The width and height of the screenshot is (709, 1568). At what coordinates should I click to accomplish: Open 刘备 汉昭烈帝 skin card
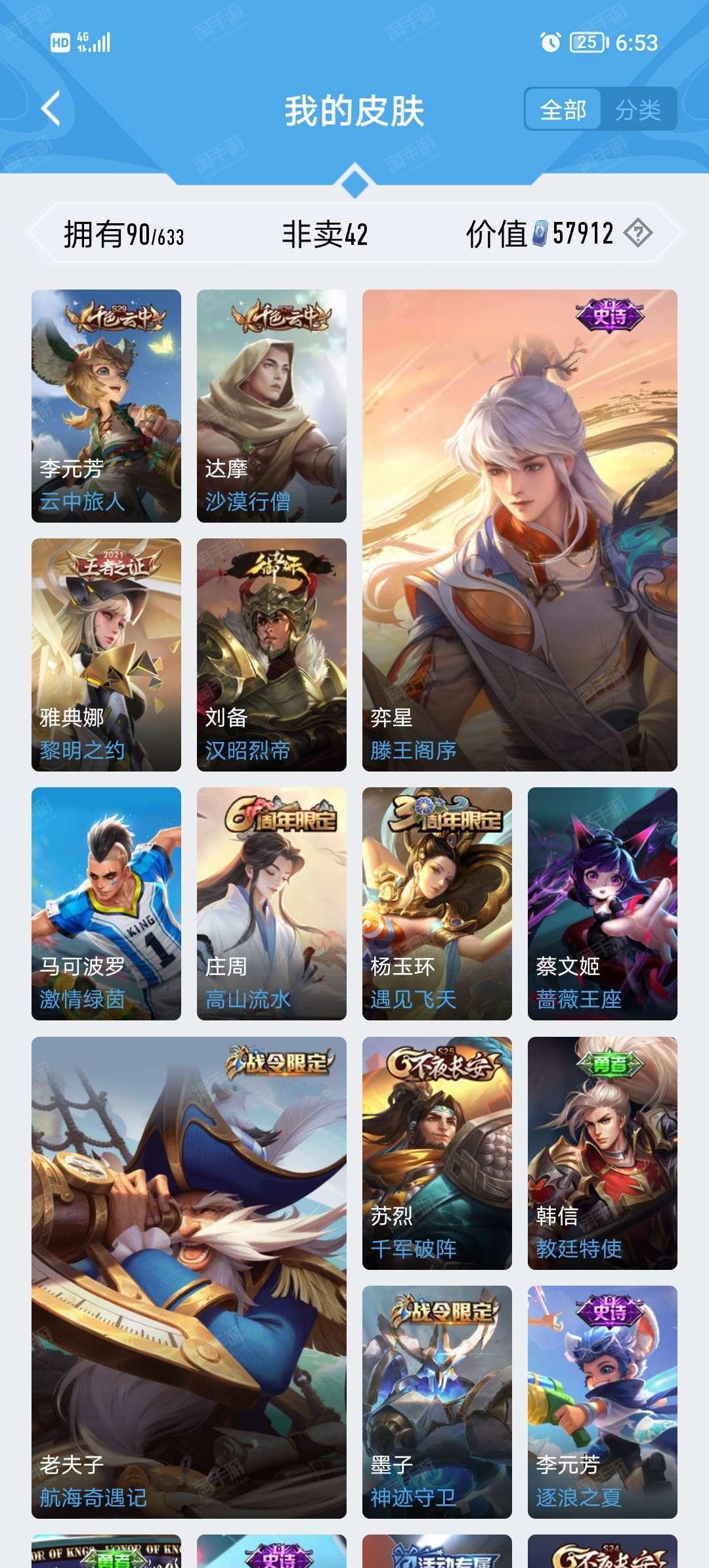pyautogui.click(x=272, y=655)
